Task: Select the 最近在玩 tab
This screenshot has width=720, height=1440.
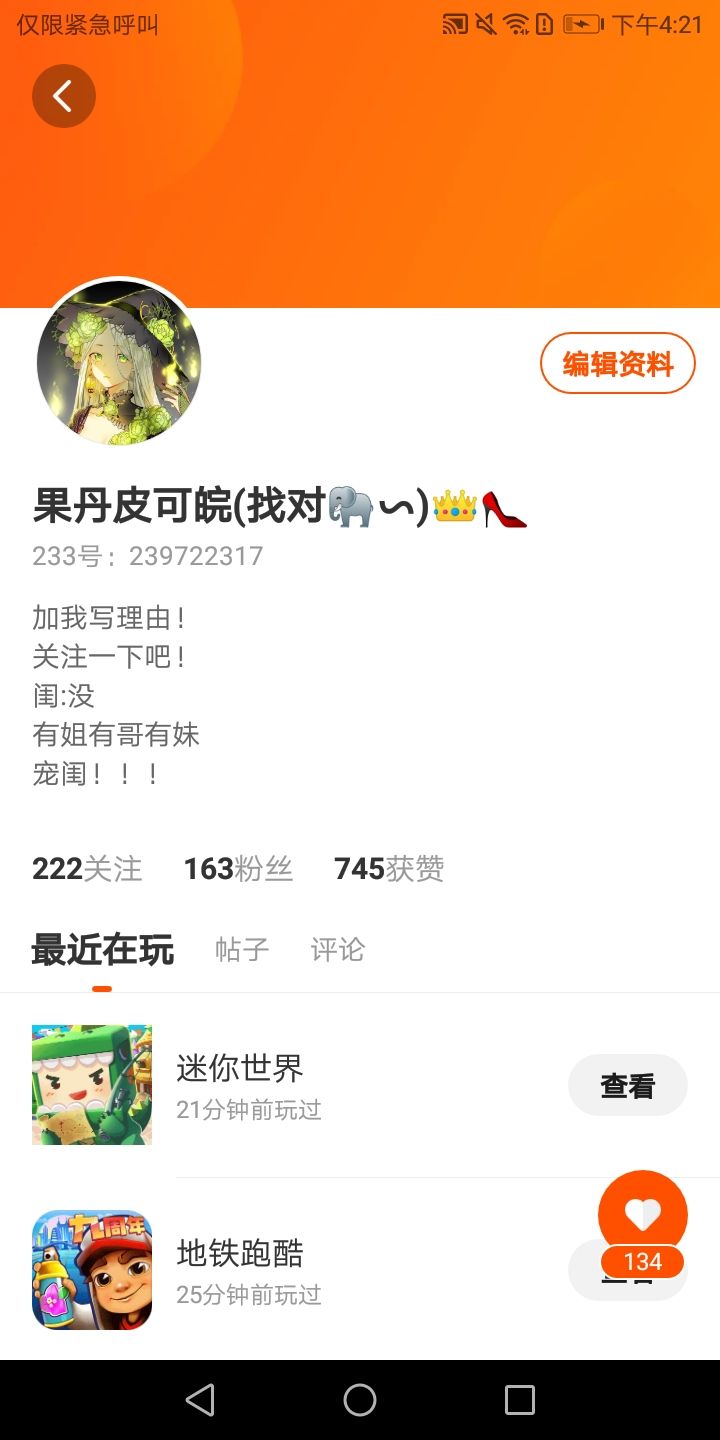Action: [x=102, y=949]
